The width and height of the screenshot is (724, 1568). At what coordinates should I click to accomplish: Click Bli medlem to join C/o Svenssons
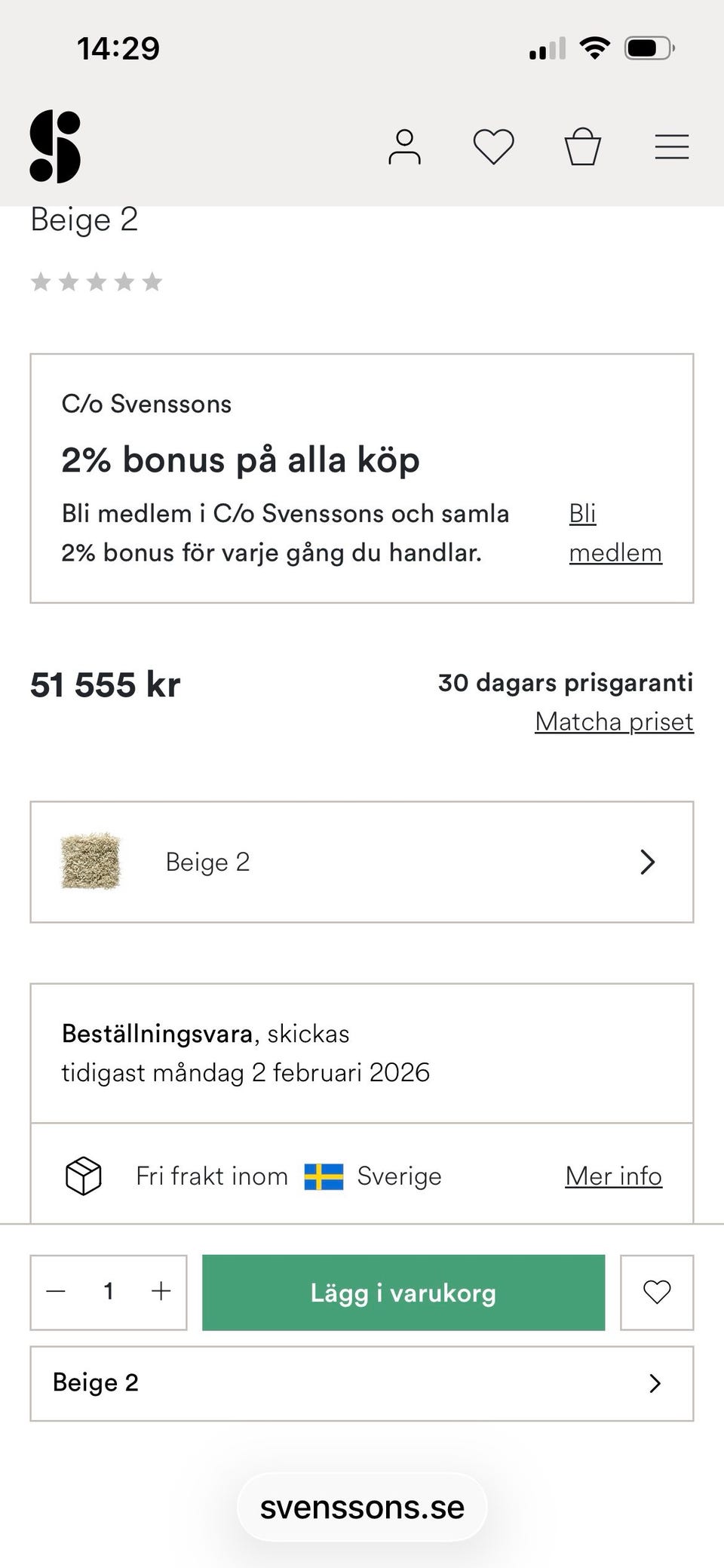pos(615,532)
